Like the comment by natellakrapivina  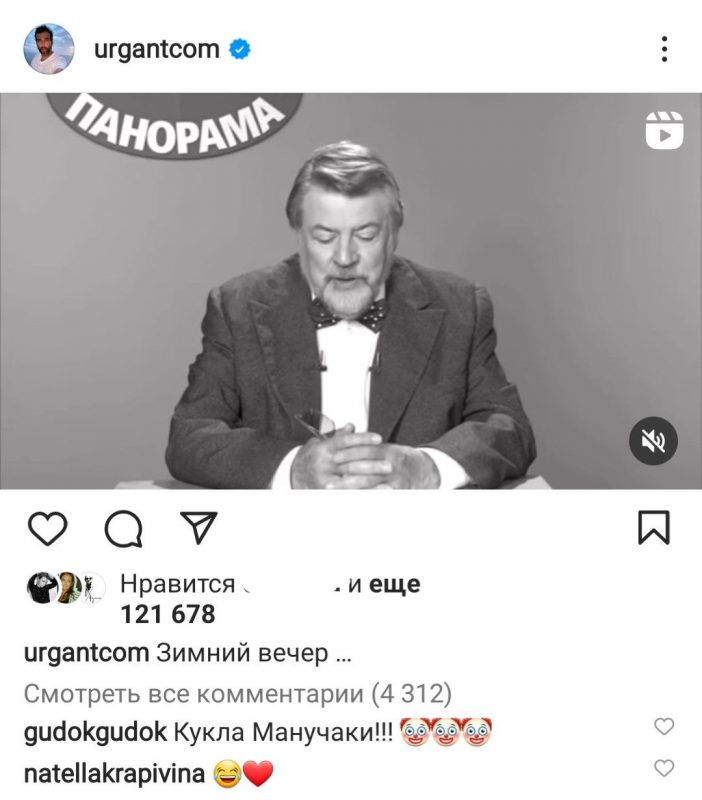663,768
